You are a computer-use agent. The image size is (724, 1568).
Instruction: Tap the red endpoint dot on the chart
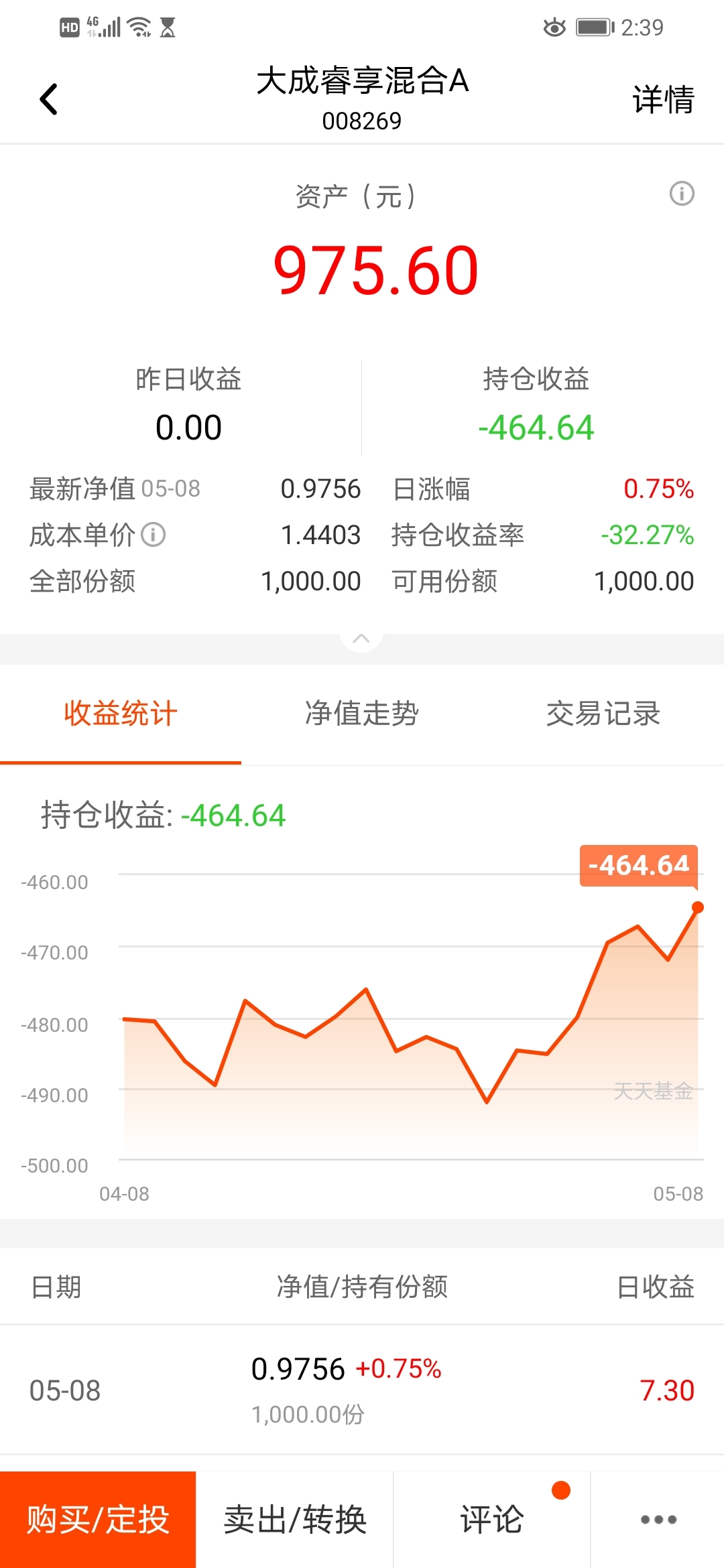[698, 907]
